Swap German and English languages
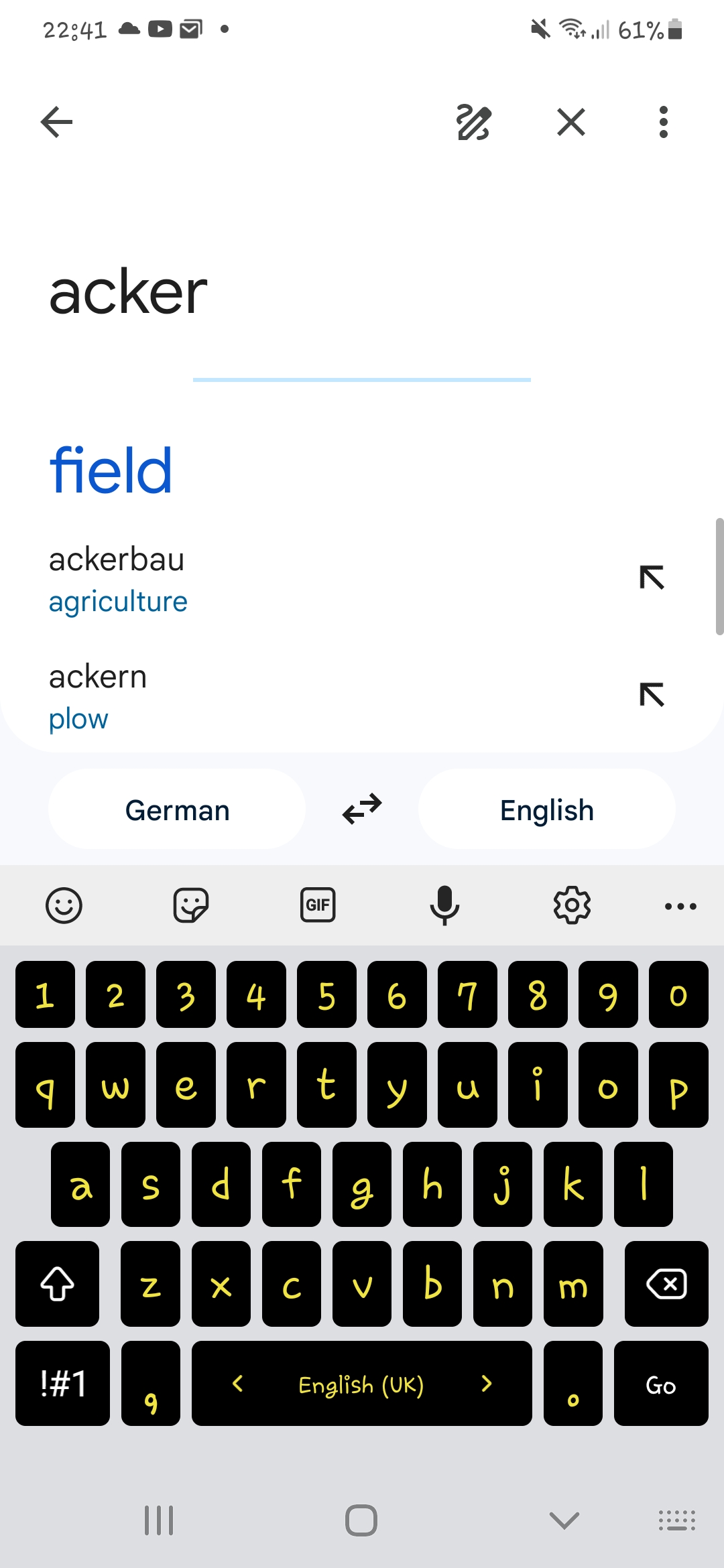 [362, 809]
